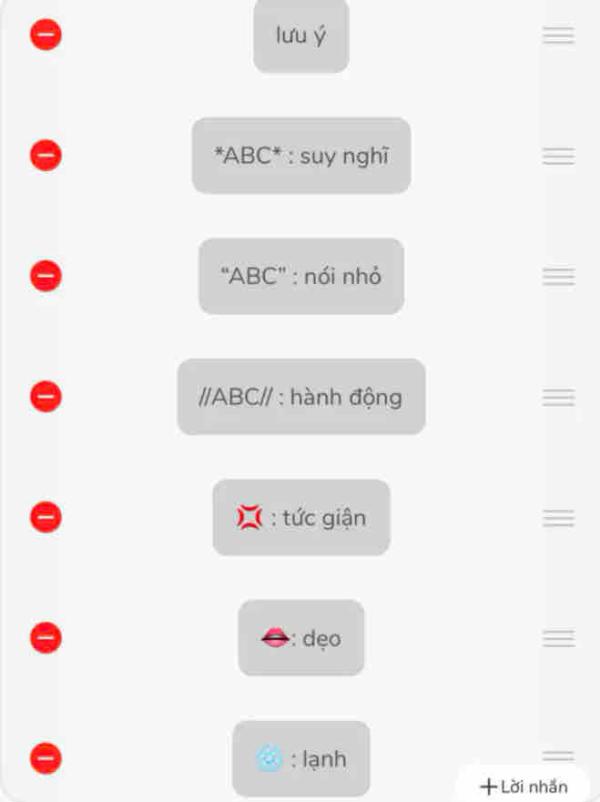600x802 pixels.
Task: Remove the "dẹo" message
Action: 46,638
